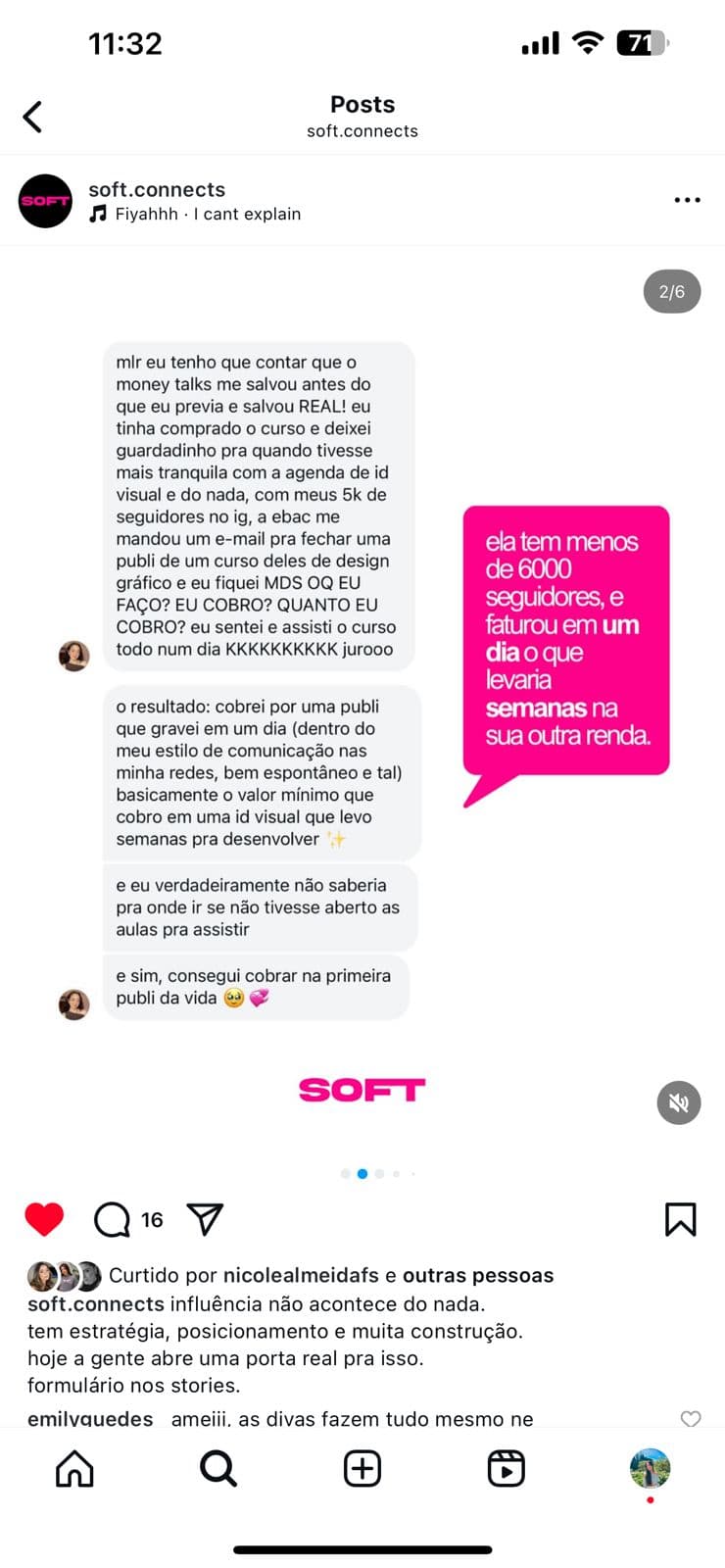Open the post options three-dot menu

687,200
